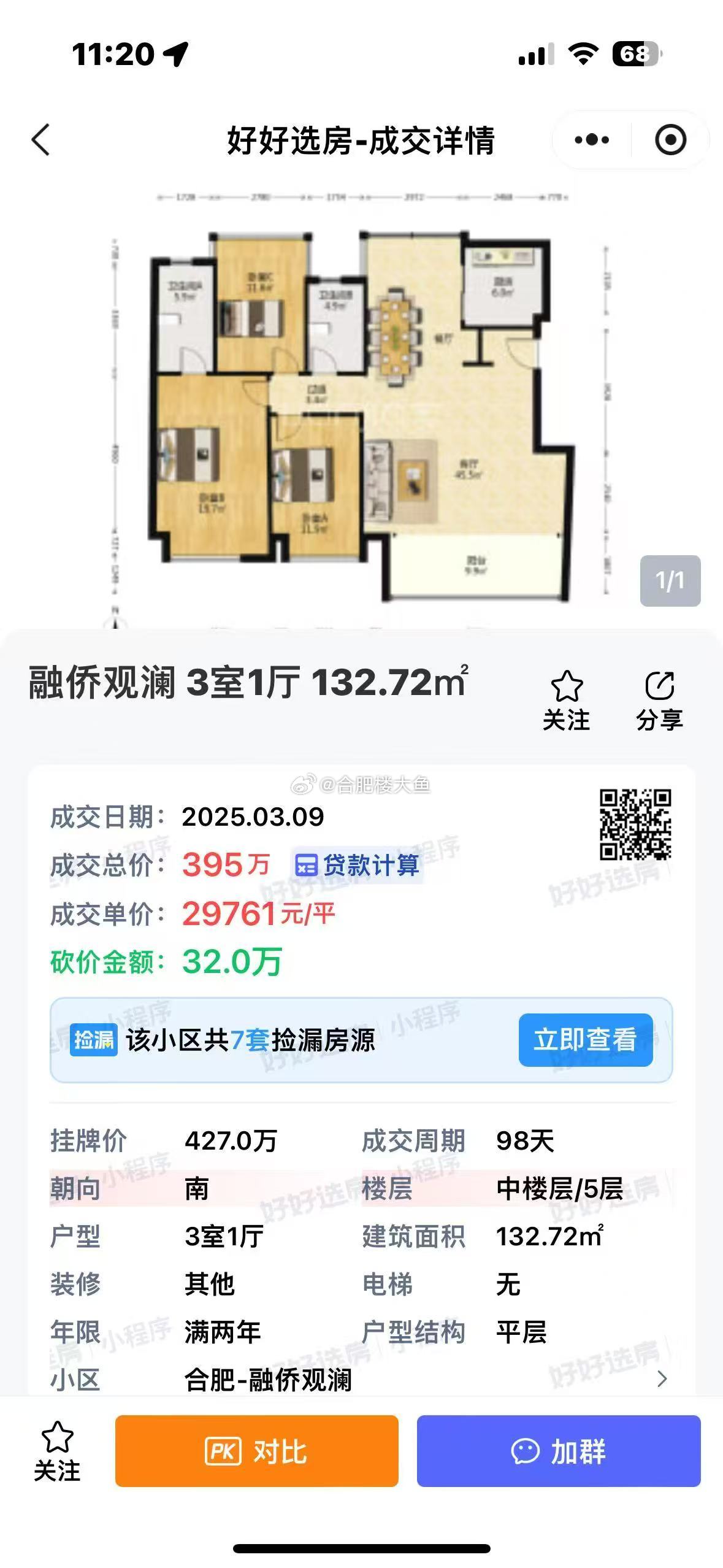Open the mini program three-dot menu
Screen dimensions: 723x1568
pyautogui.click(x=592, y=140)
